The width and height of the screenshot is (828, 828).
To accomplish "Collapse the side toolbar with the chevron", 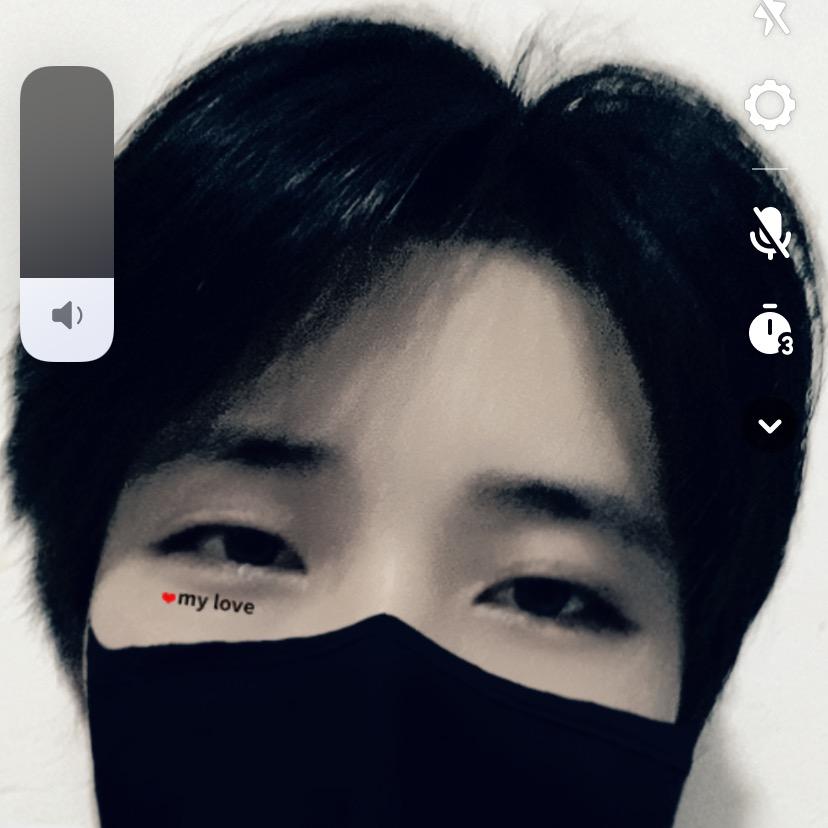I will [x=770, y=426].
